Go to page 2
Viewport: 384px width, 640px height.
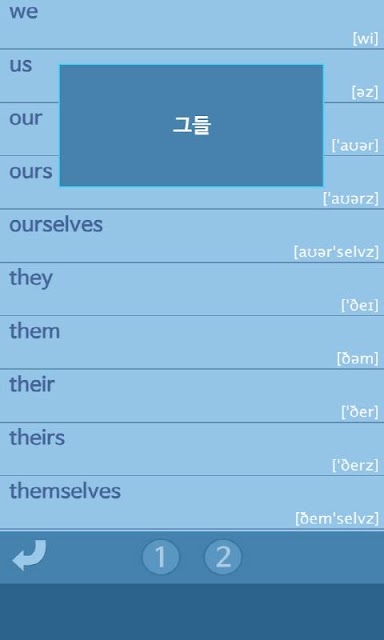223,557
